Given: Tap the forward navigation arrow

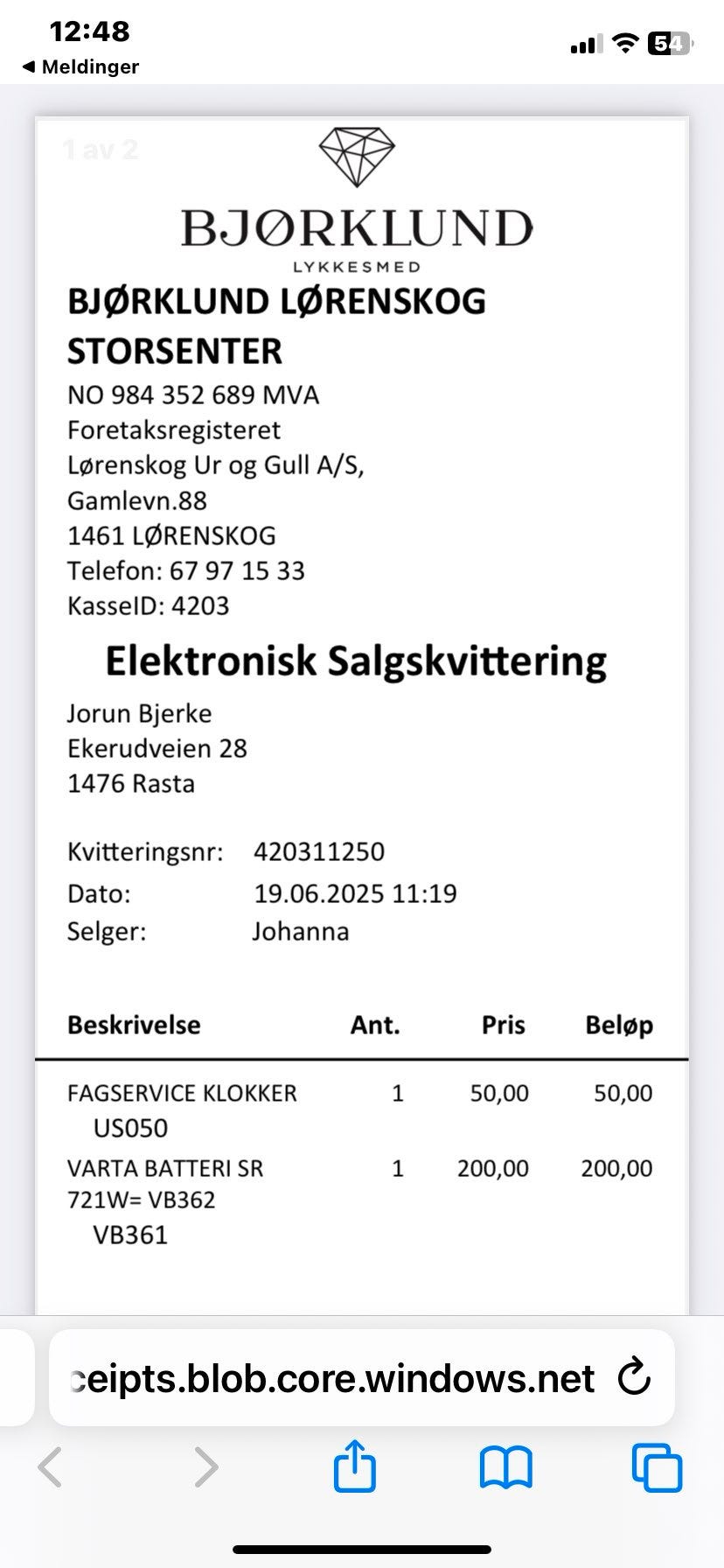Looking at the screenshot, I should pyautogui.click(x=205, y=1466).
